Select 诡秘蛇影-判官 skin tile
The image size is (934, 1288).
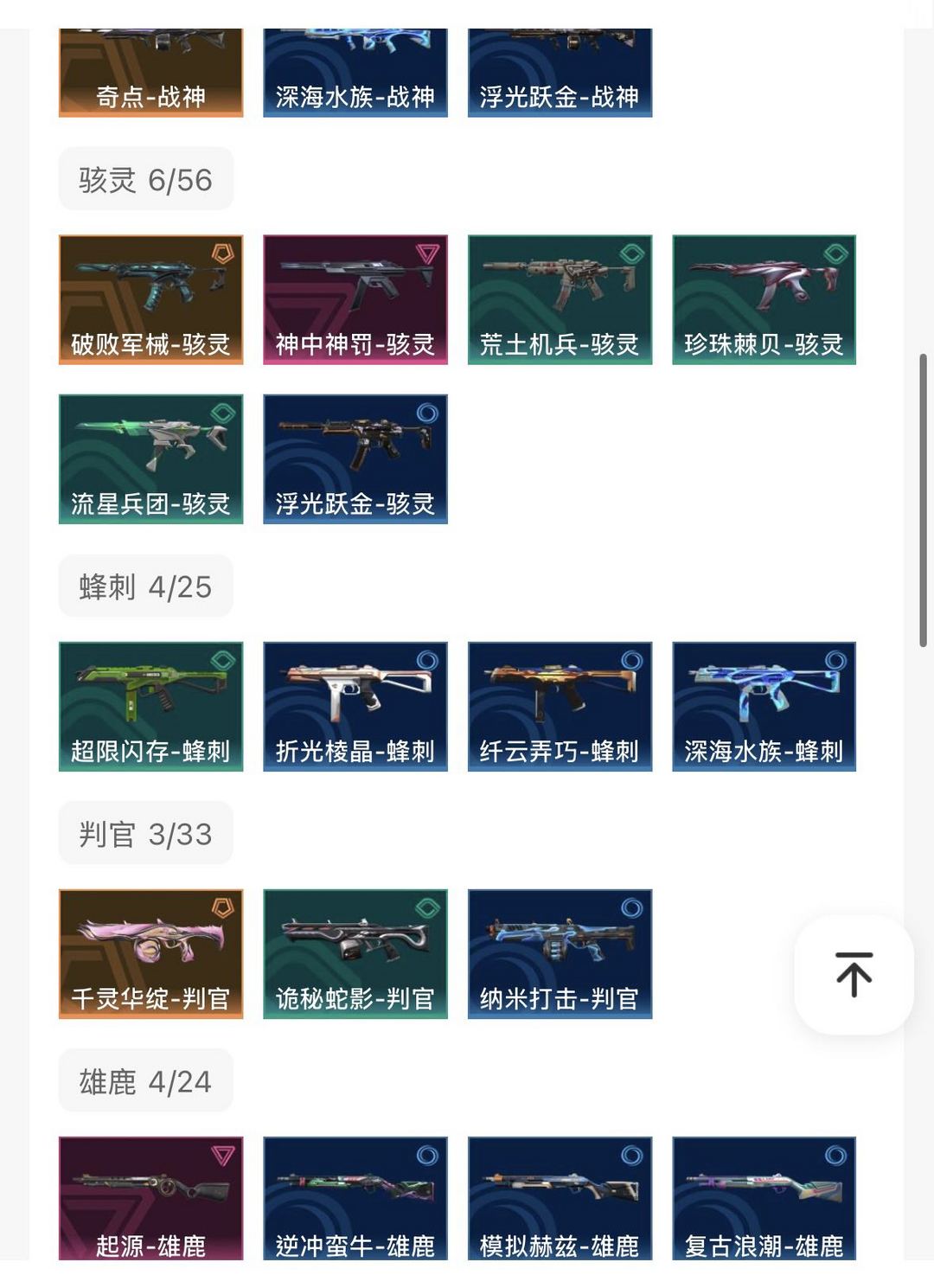(x=355, y=953)
